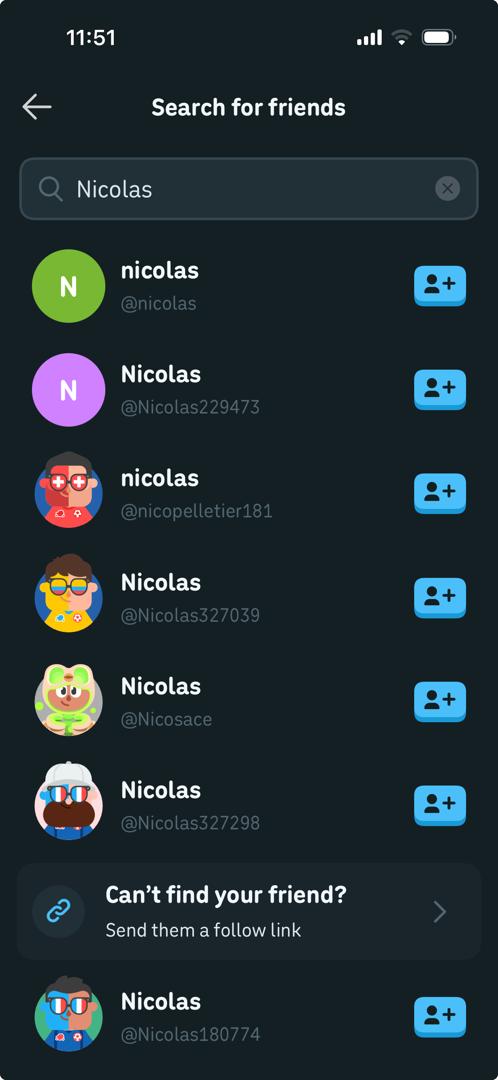Follow the user @Nicolas327039
498x1080 pixels.
pos(439,598)
